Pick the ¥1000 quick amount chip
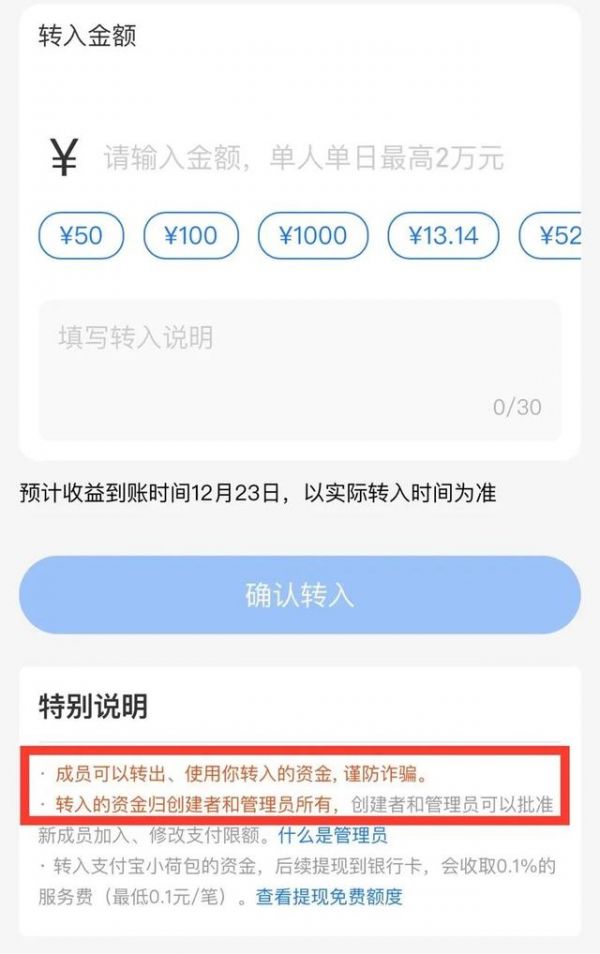The width and height of the screenshot is (600, 954). point(314,237)
